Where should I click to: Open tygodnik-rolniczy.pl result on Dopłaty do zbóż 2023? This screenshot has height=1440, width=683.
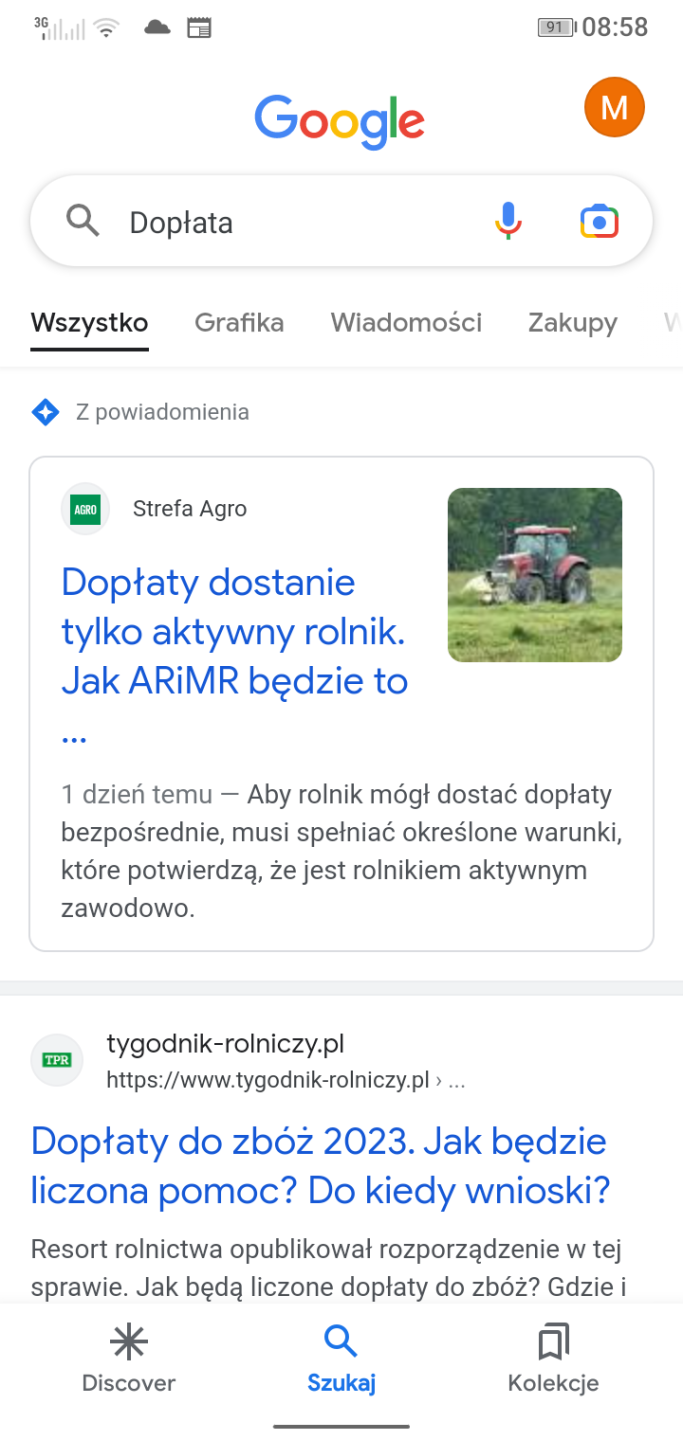coord(320,1166)
